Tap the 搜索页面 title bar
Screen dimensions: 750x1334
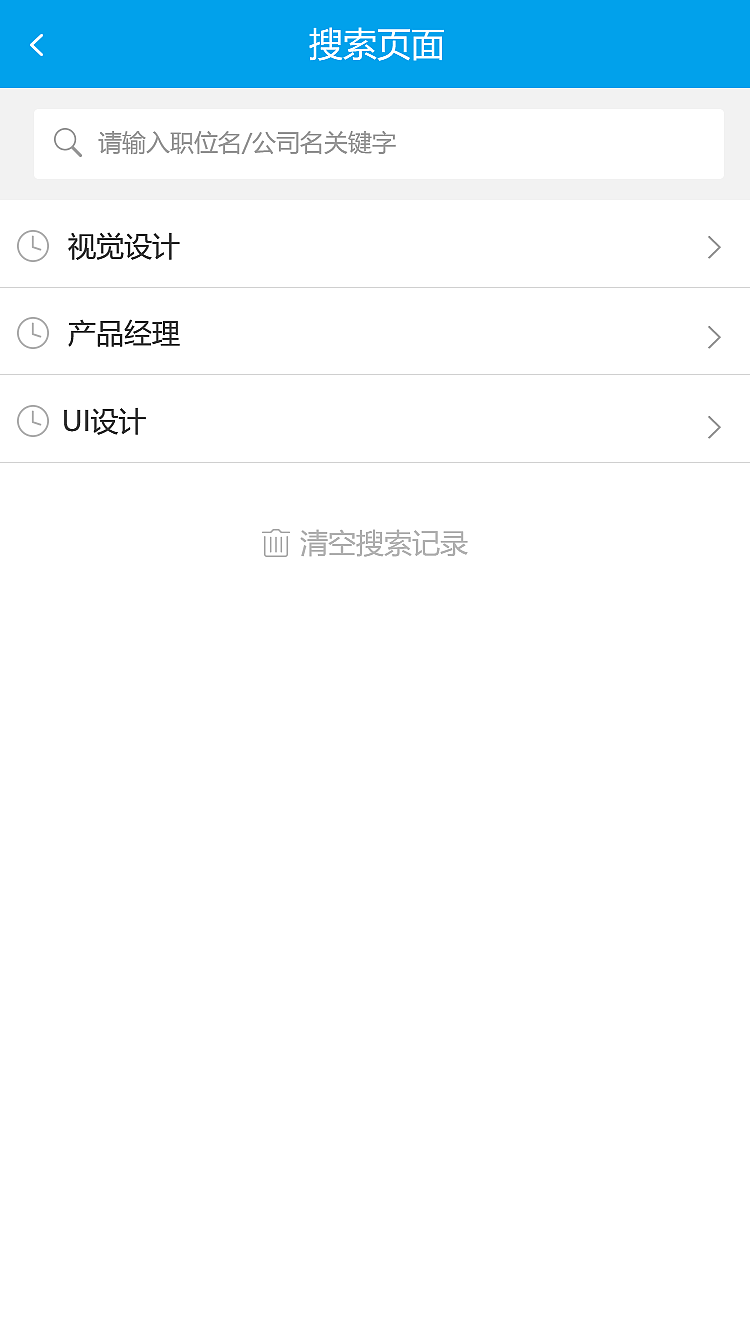pyautogui.click(x=375, y=44)
